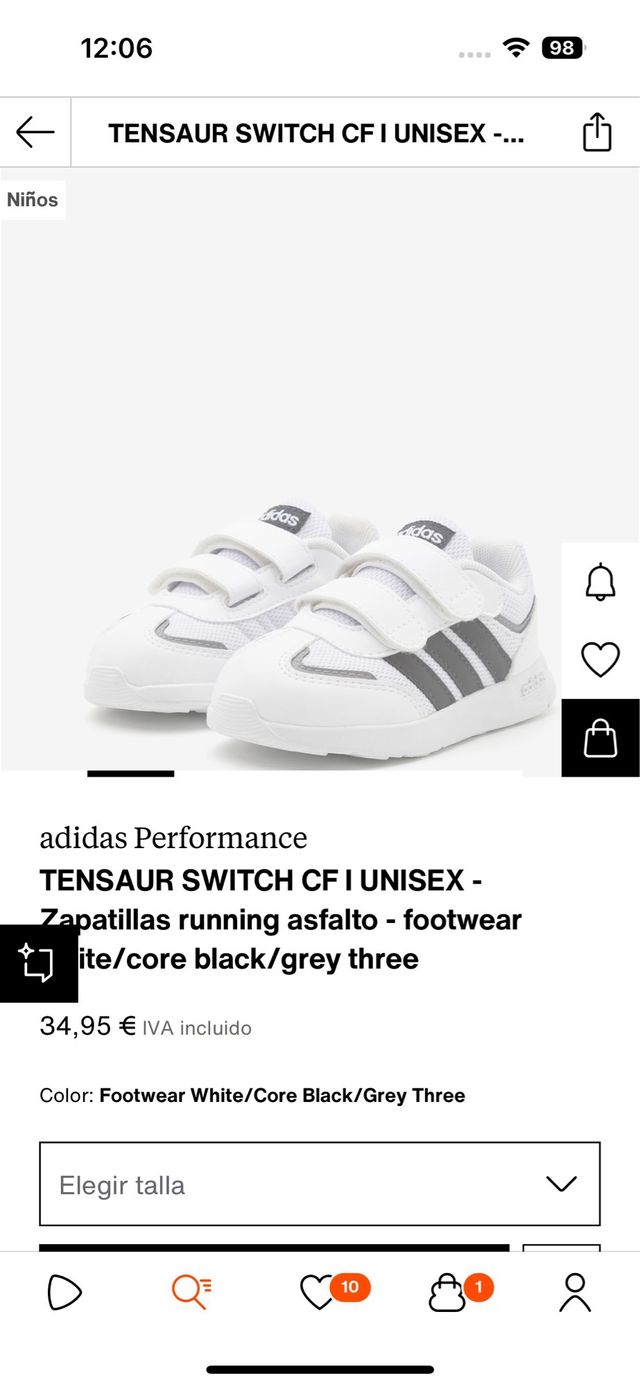Viewport: 640px width, 1387px height.
Task: Add the shoes to the shopping bag
Action: pos(600,738)
